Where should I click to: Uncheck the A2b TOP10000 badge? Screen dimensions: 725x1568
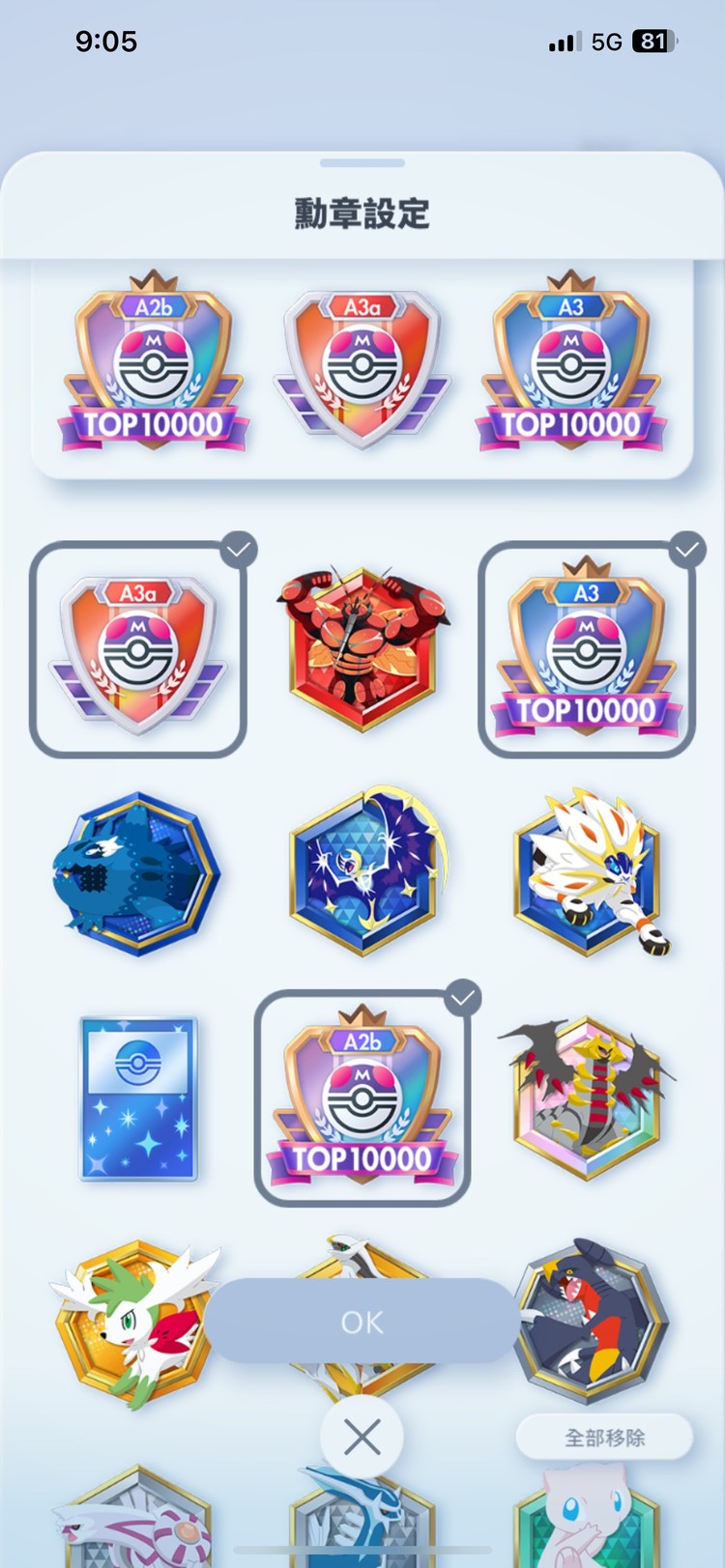pos(362,1098)
